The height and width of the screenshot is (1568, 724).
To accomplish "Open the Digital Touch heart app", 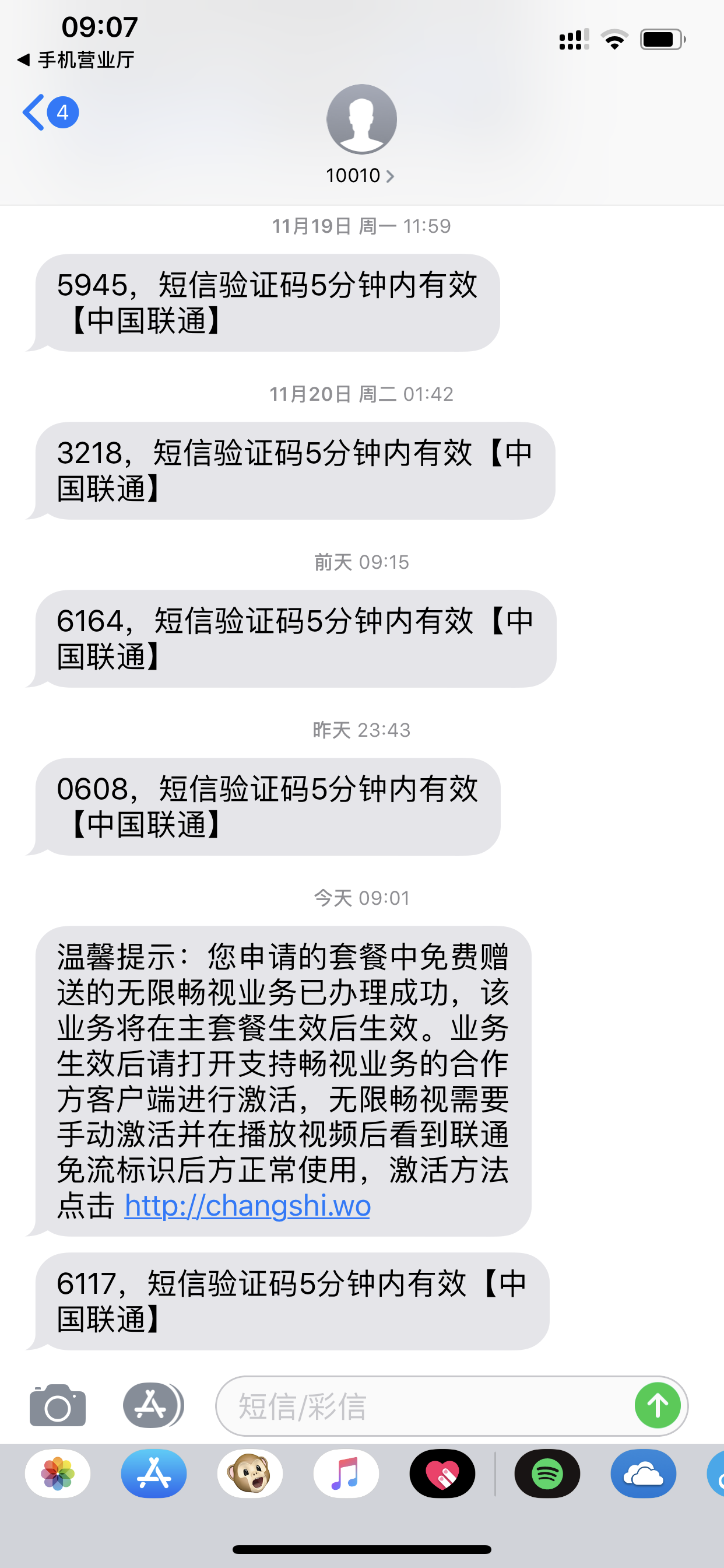I will [x=442, y=1473].
